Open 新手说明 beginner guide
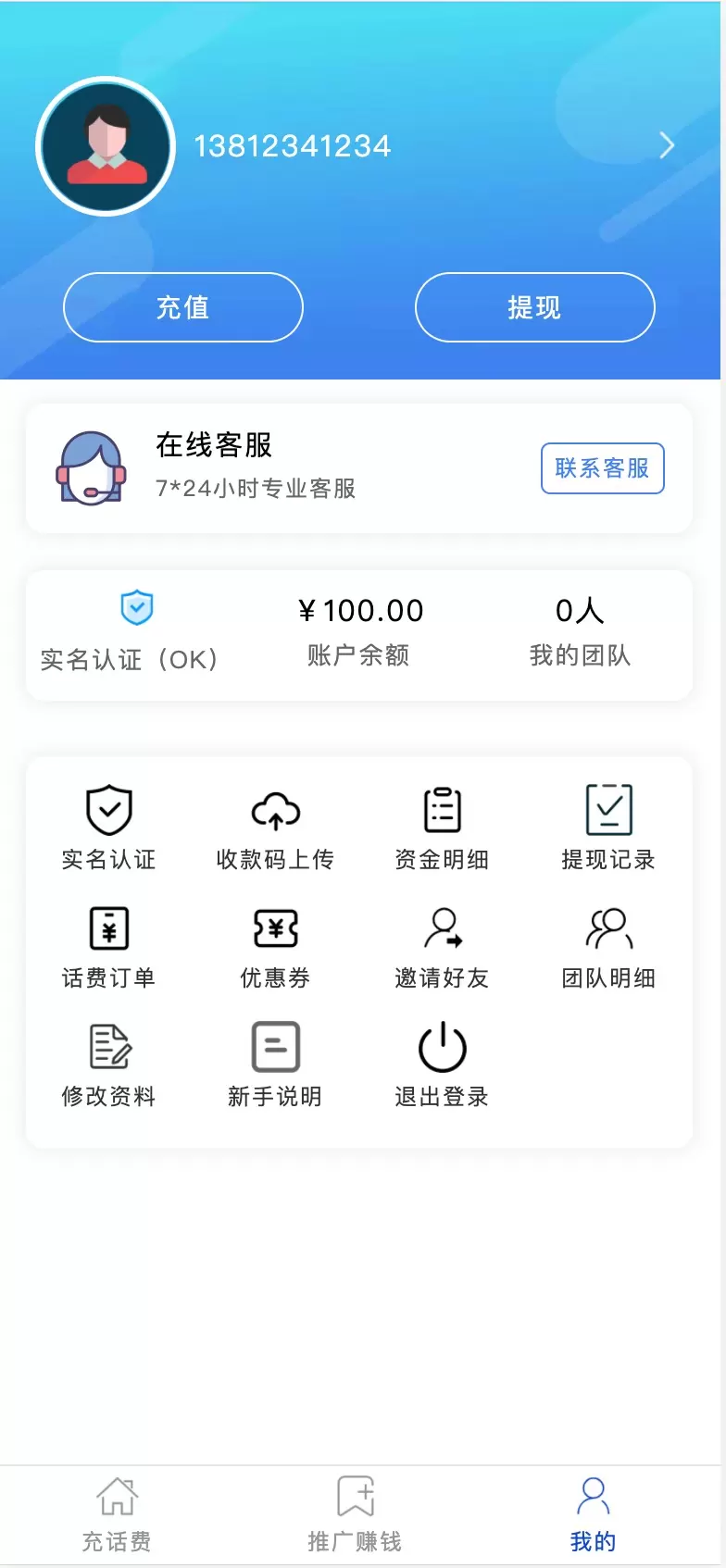Image resolution: width=726 pixels, height=1568 pixels. click(x=275, y=1064)
